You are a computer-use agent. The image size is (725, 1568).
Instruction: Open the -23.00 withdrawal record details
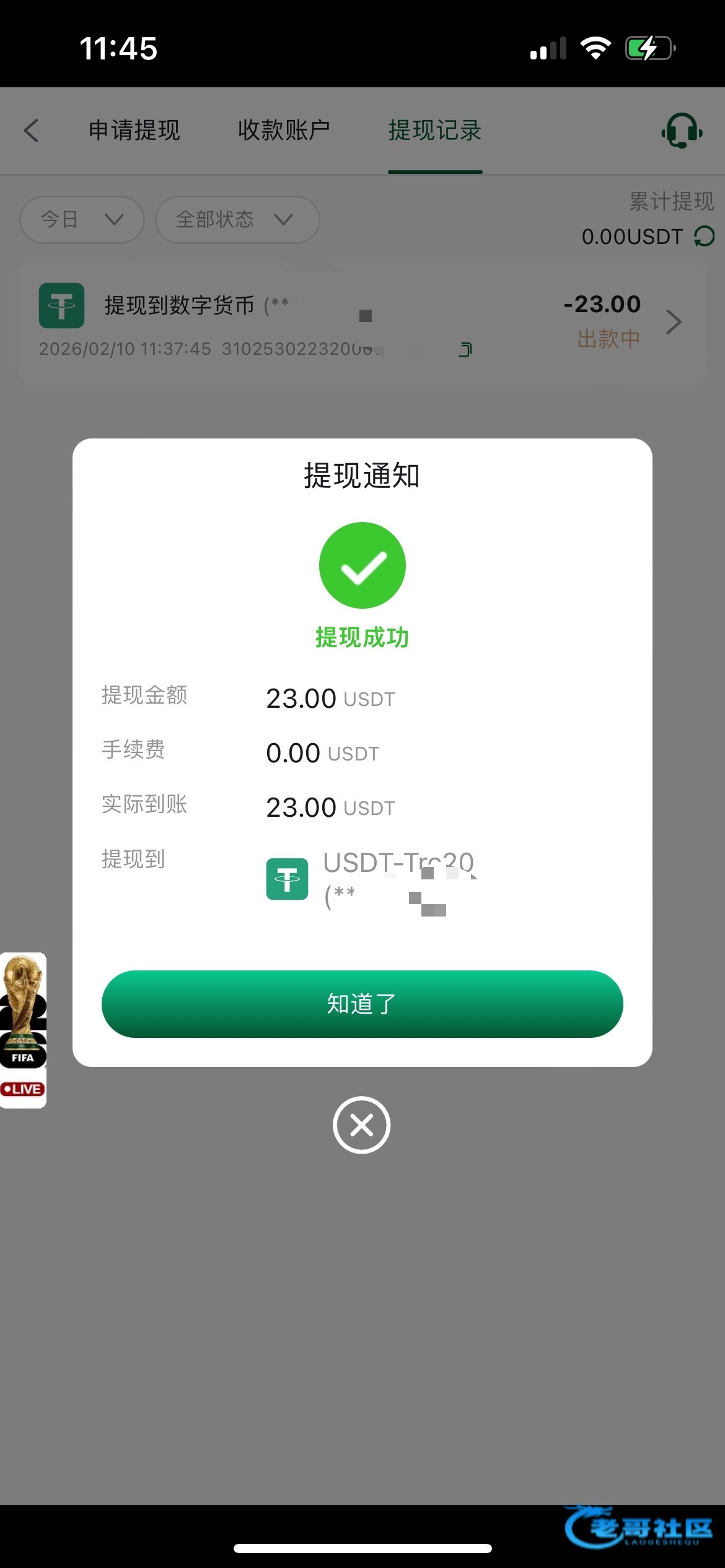[673, 322]
